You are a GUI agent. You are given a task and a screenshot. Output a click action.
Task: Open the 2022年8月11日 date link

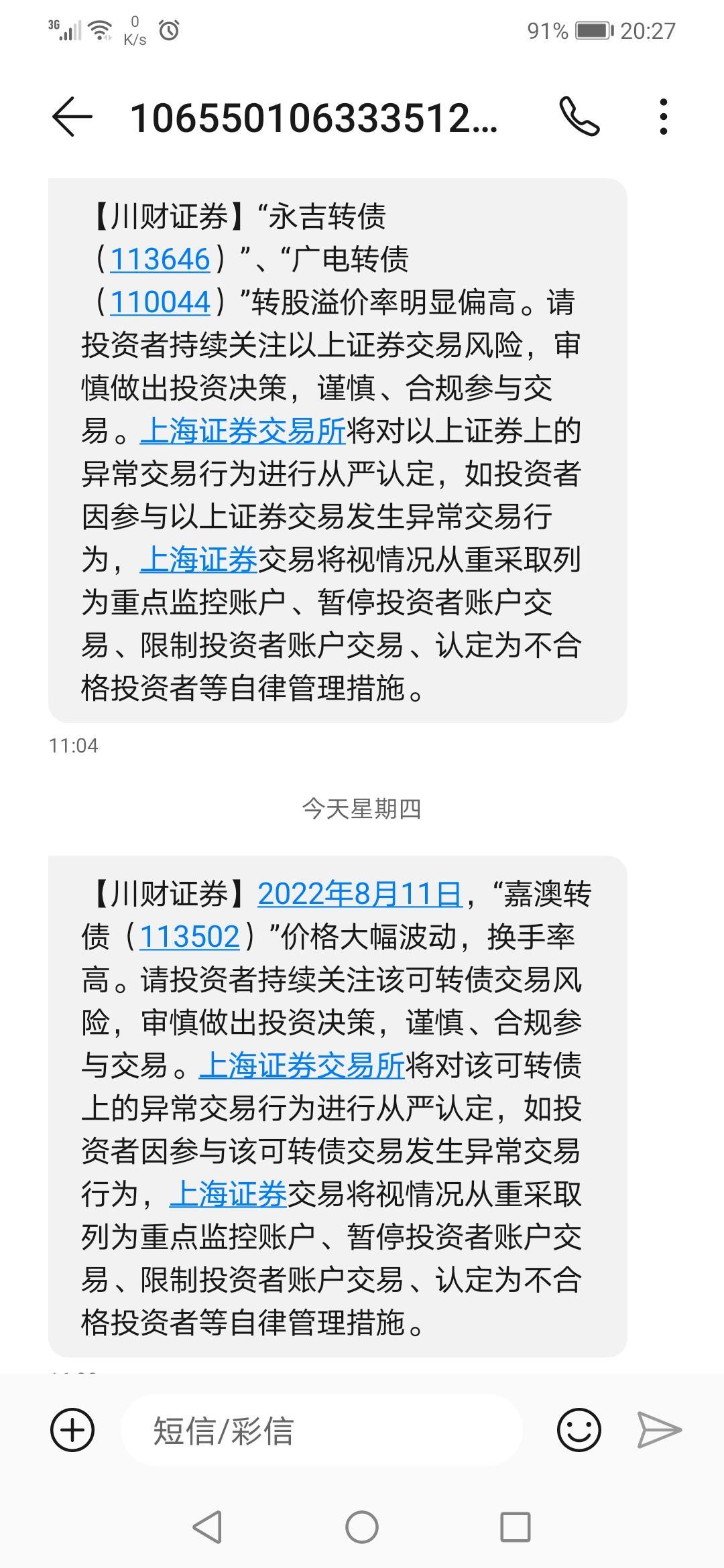coord(360,894)
